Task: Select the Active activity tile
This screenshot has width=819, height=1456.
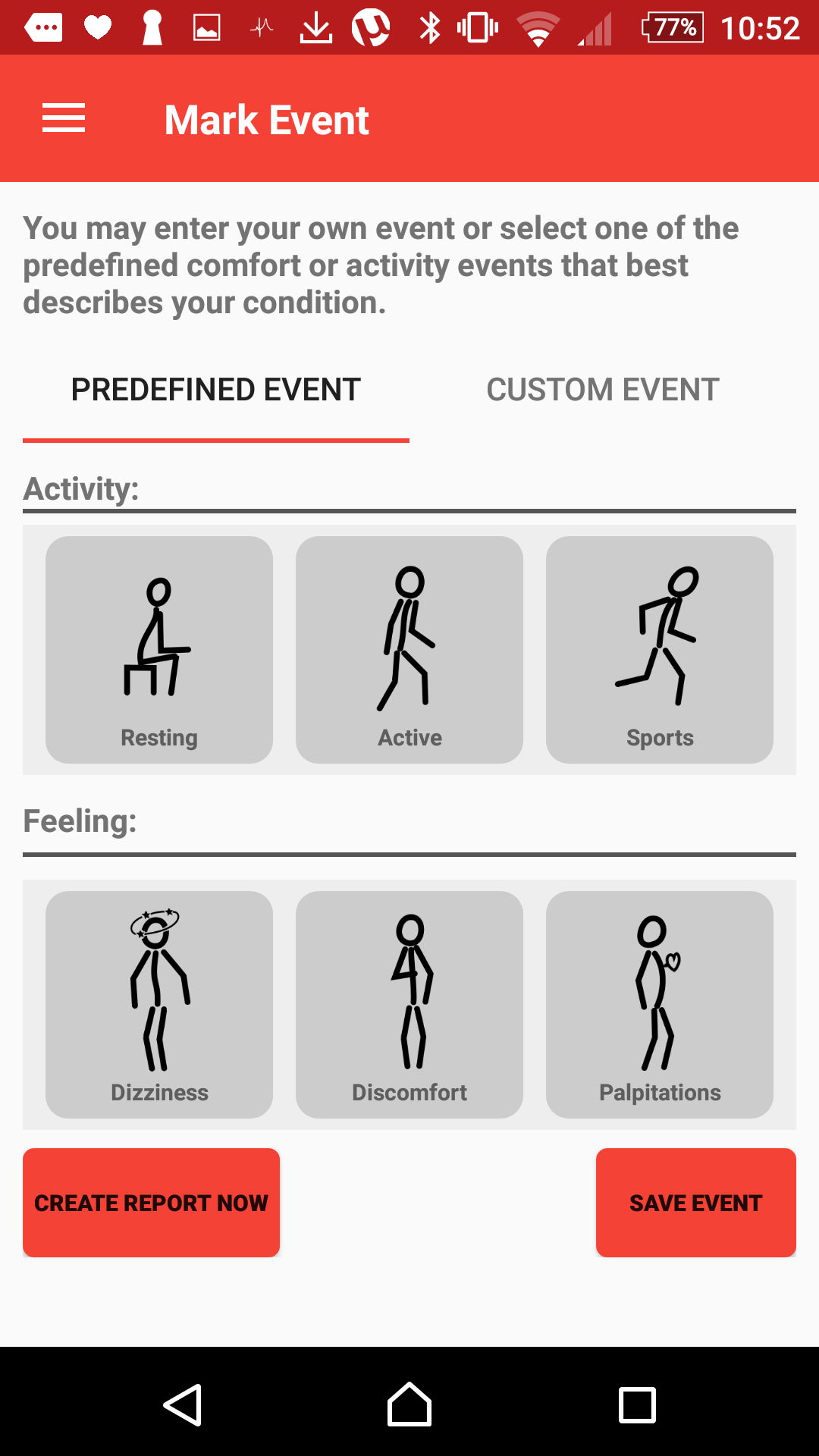Action: click(409, 650)
